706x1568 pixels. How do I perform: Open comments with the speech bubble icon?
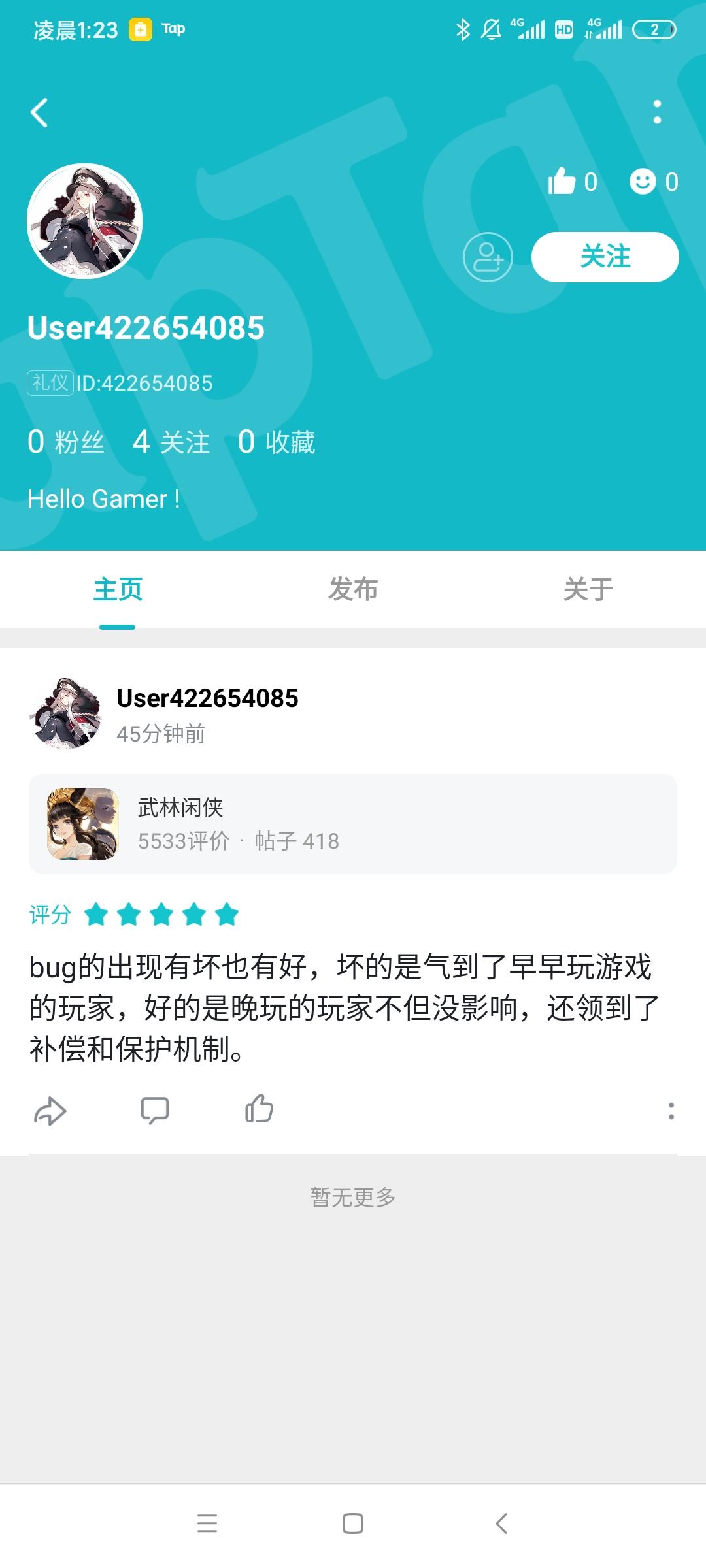(x=155, y=1109)
